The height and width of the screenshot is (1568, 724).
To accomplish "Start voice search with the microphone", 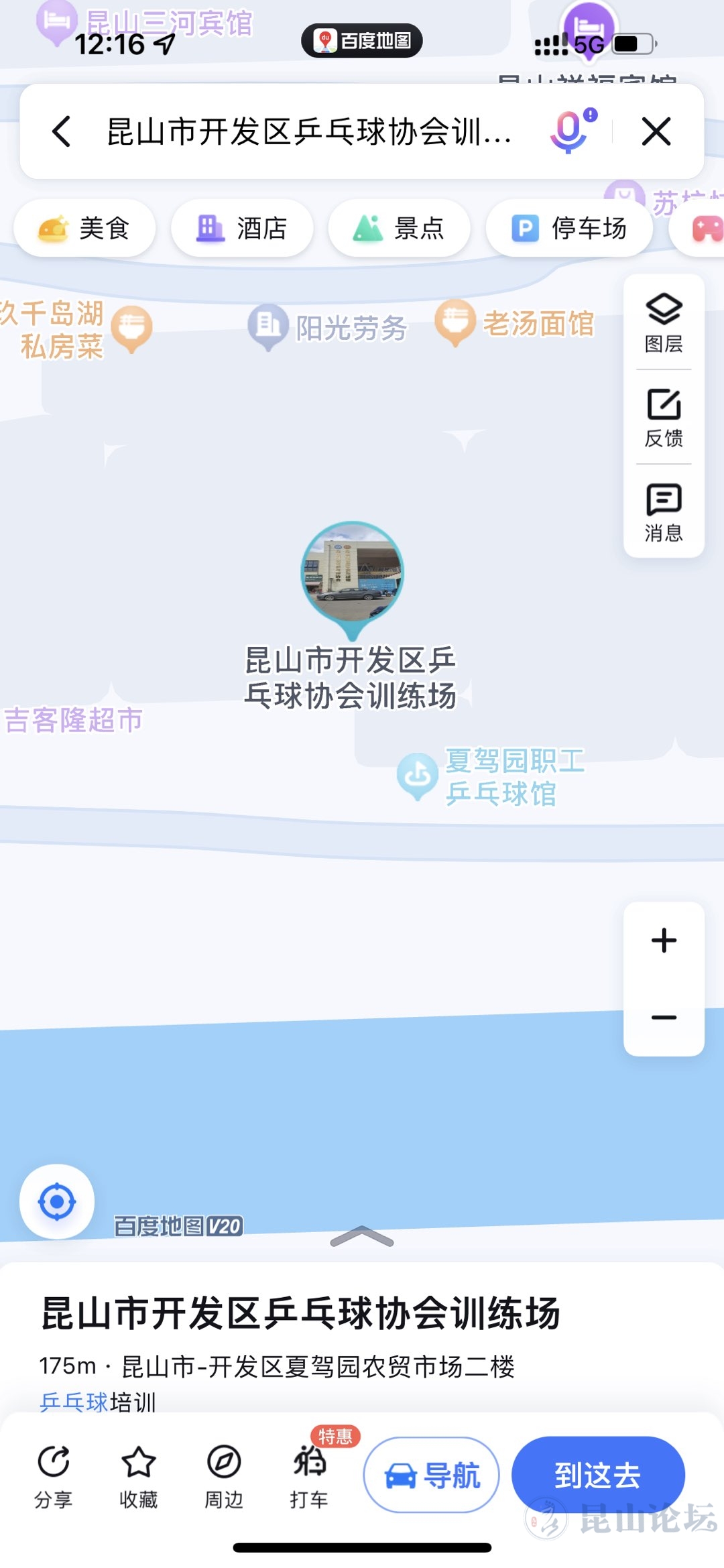I will [570, 131].
